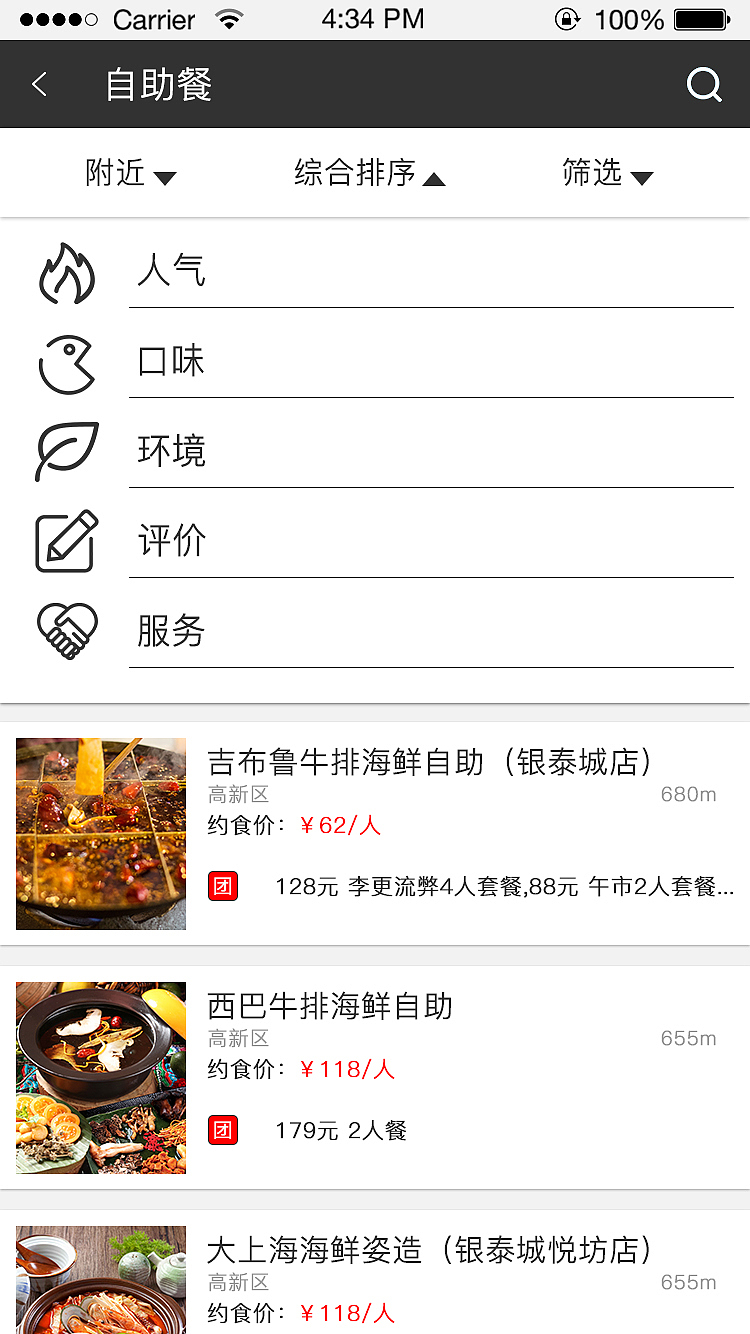Select the 环境 sort option row
Viewport: 750px width, 1334px height.
[171, 450]
